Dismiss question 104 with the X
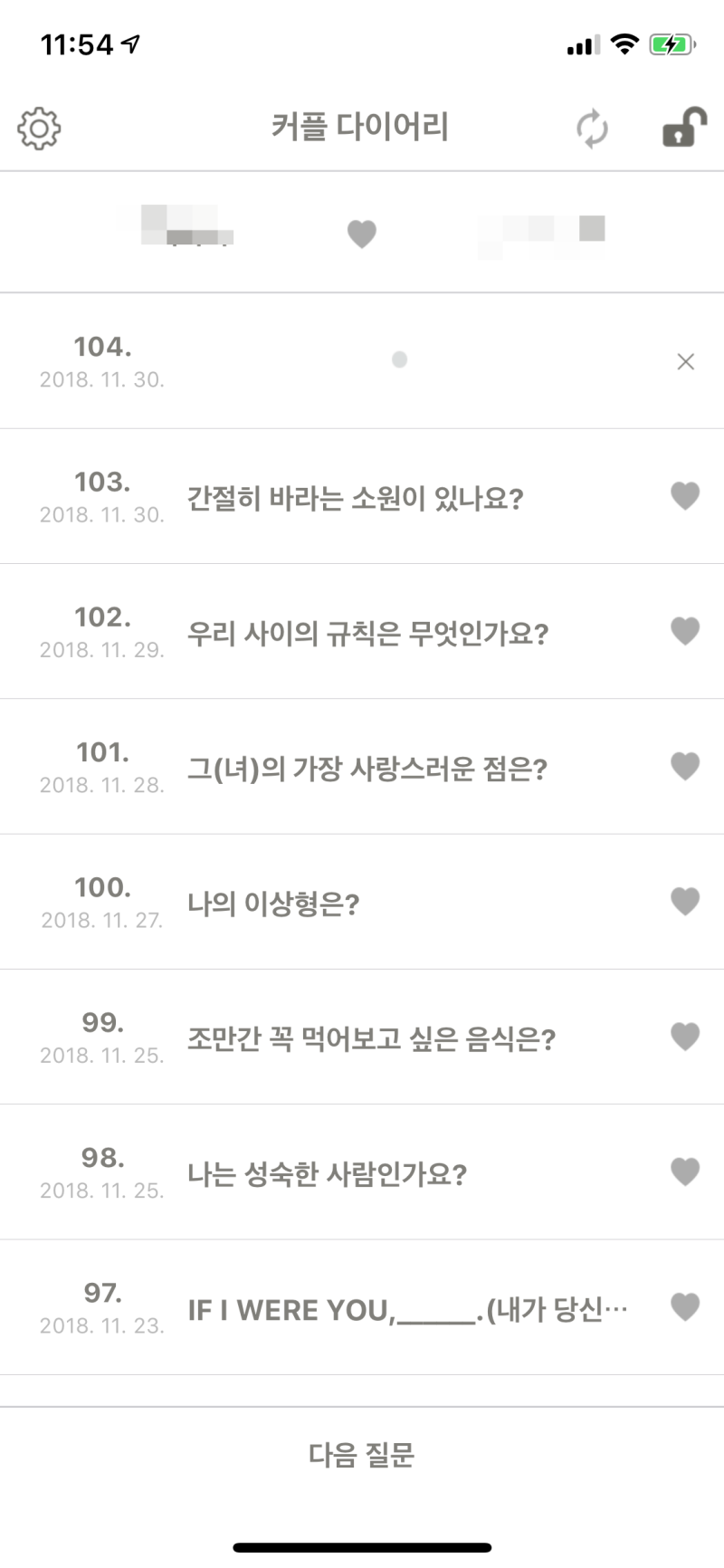The width and height of the screenshot is (724, 1568). pos(686,362)
